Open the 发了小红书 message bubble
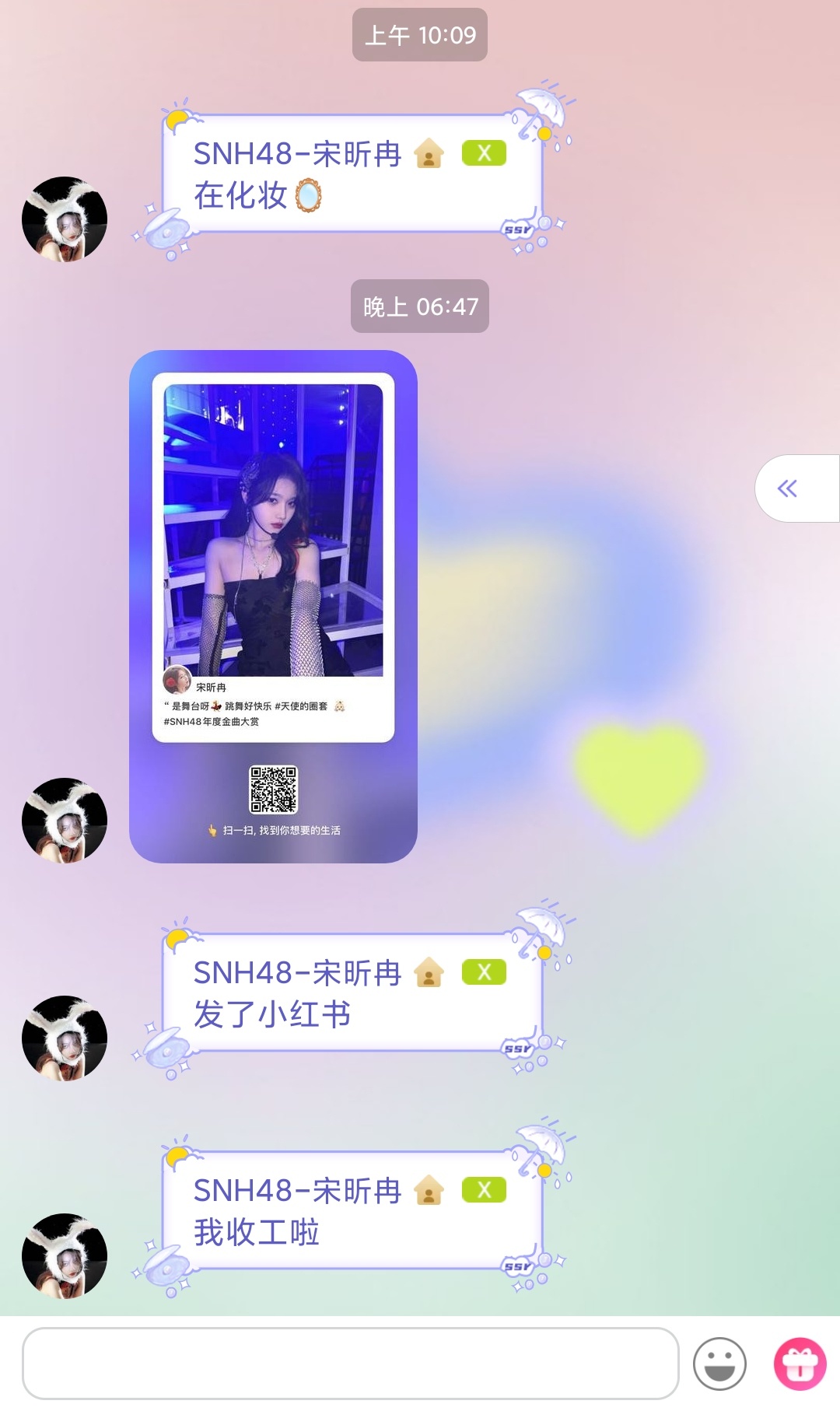The height and width of the screenshot is (1411, 840). tap(352, 993)
